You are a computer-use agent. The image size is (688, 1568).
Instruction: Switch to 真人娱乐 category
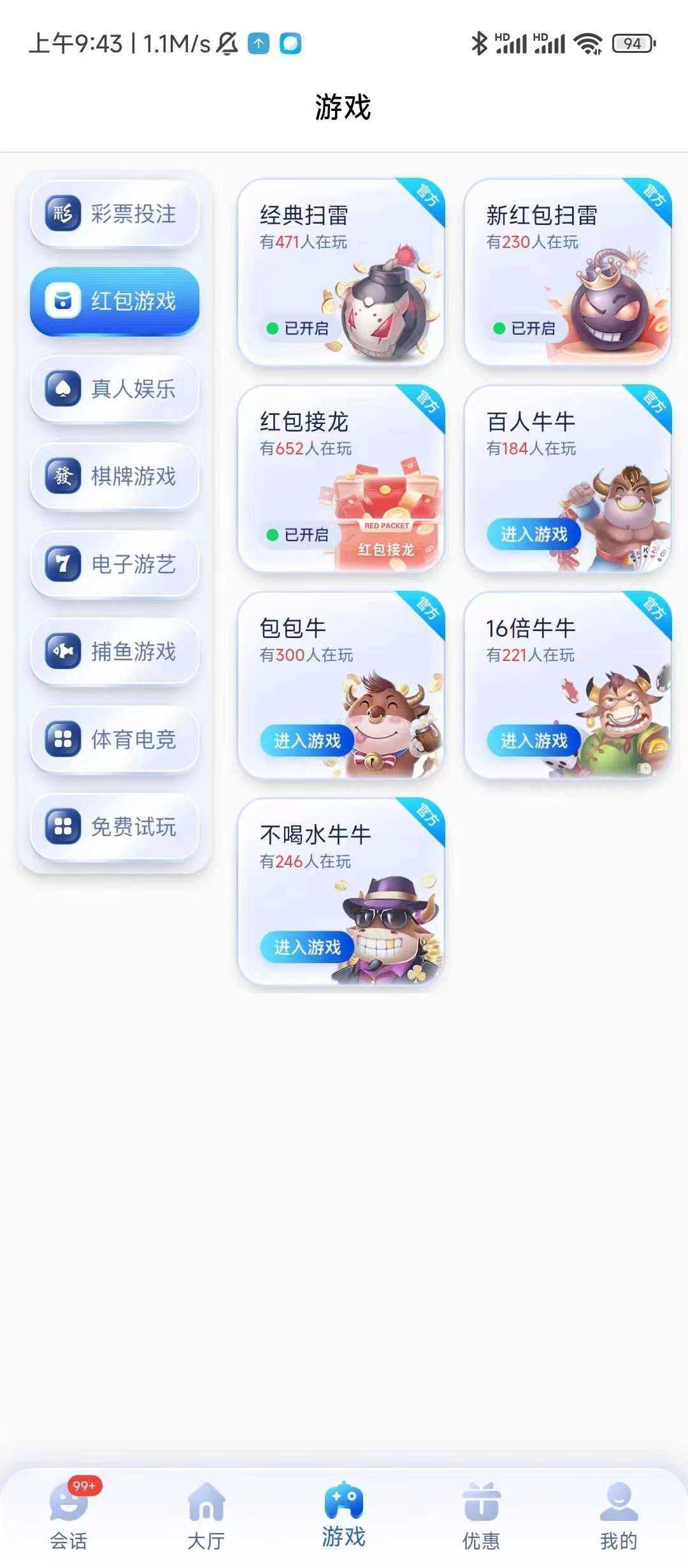(x=115, y=389)
